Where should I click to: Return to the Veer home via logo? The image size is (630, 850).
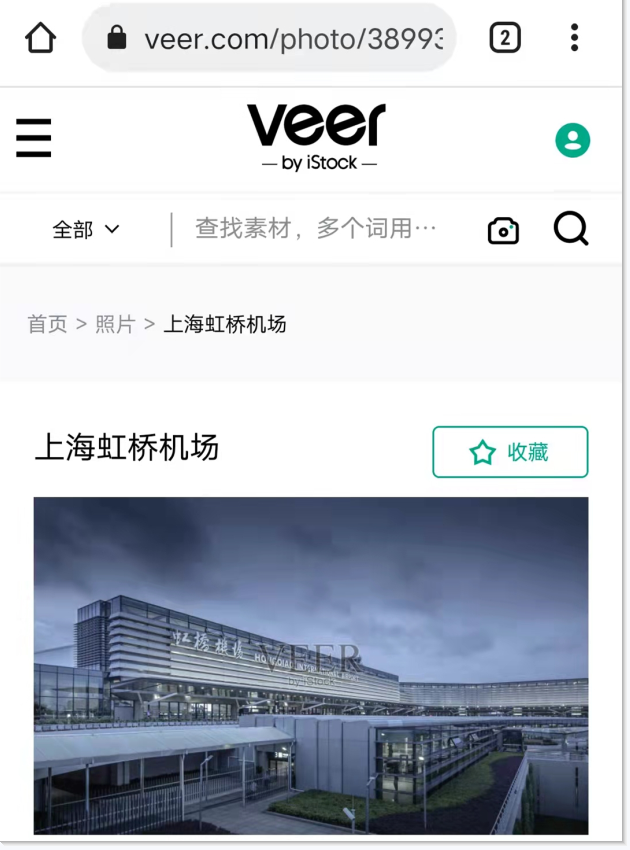point(317,137)
